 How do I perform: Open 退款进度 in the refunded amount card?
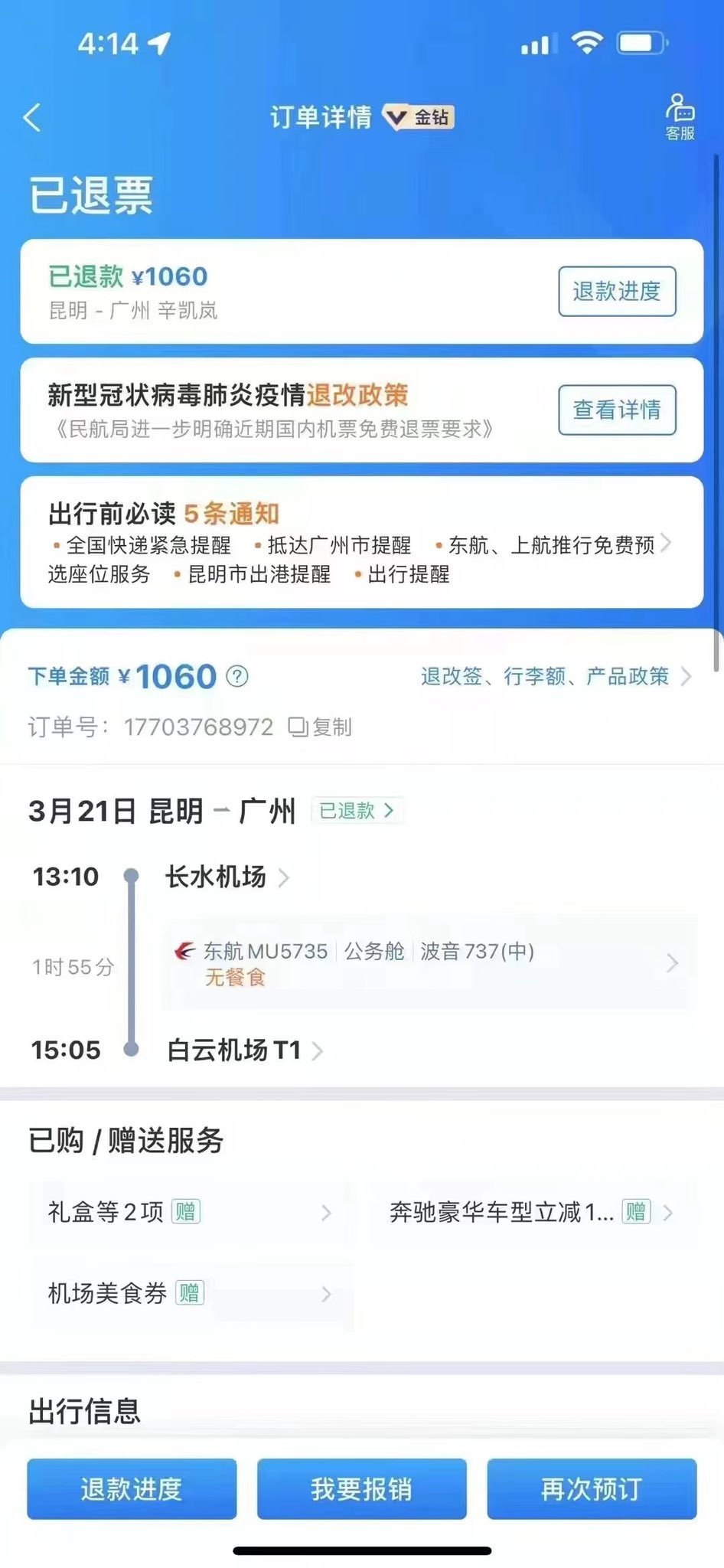(x=617, y=292)
